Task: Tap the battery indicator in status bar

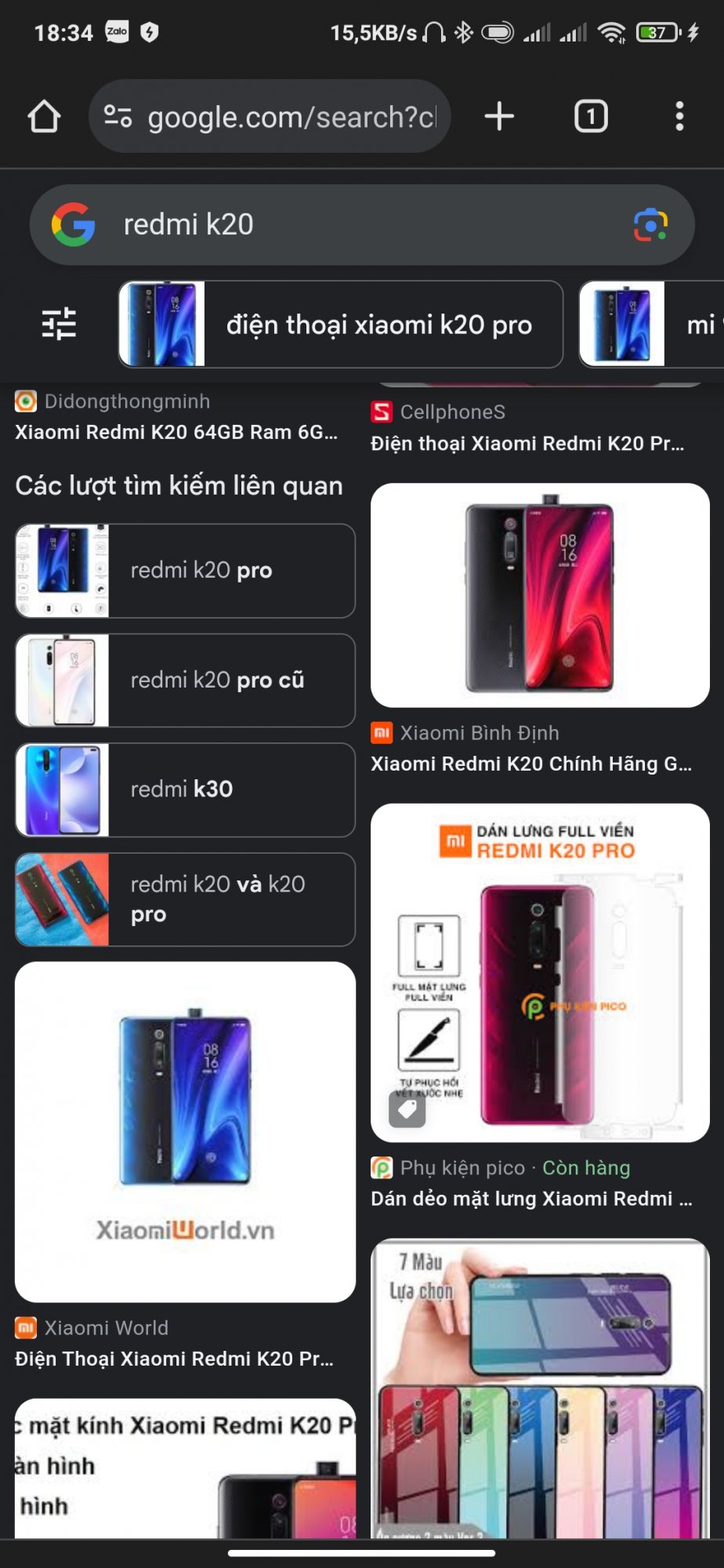Action: tap(658, 33)
